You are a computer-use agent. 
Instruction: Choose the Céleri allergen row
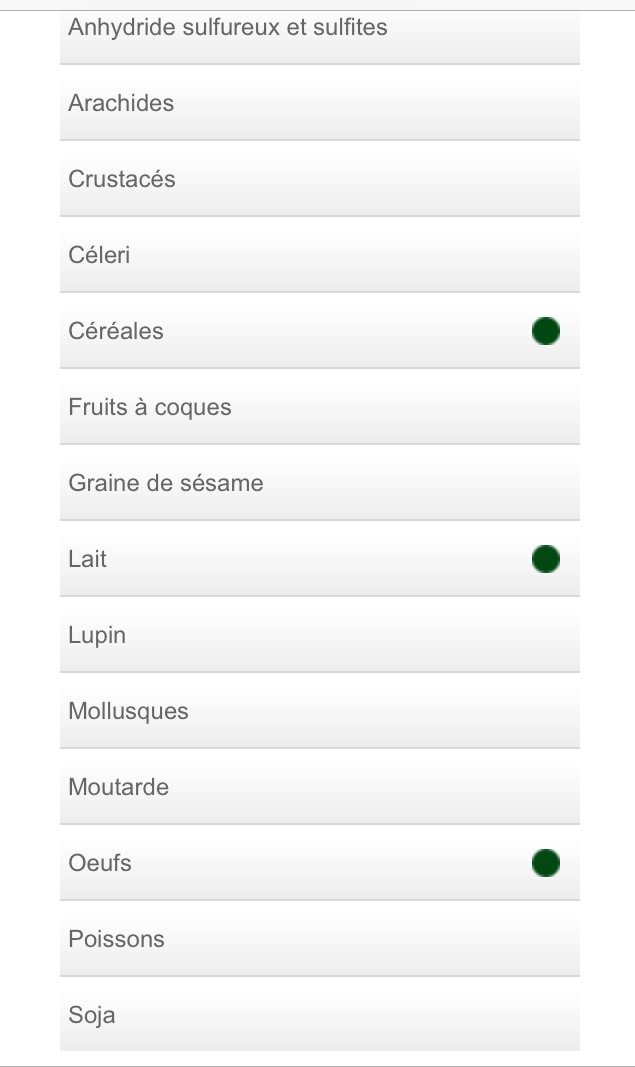319,255
